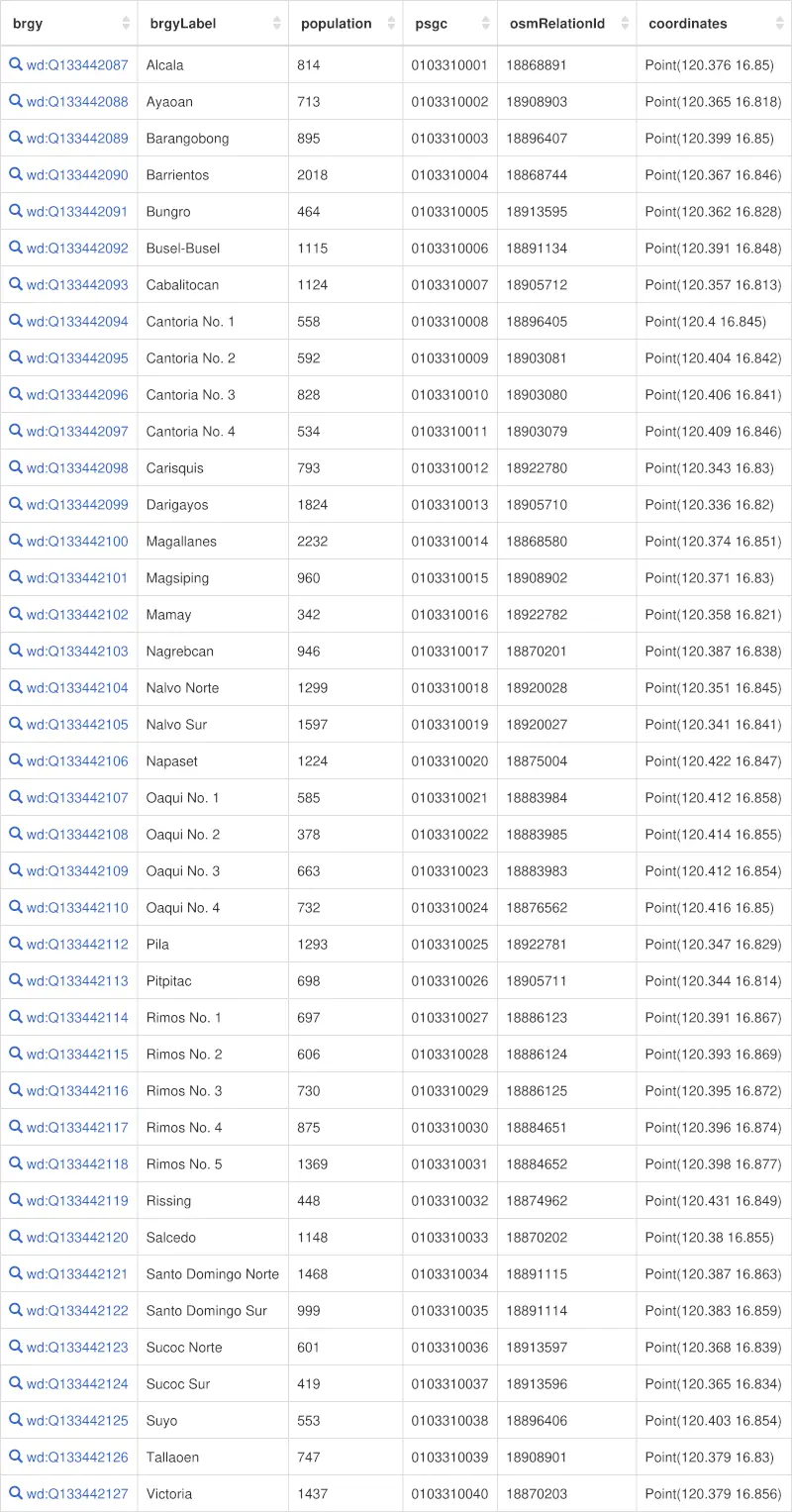This screenshot has height=1512, width=792.
Task: Open wd:Q133442100 link for Magallanes
Action: 77,542
